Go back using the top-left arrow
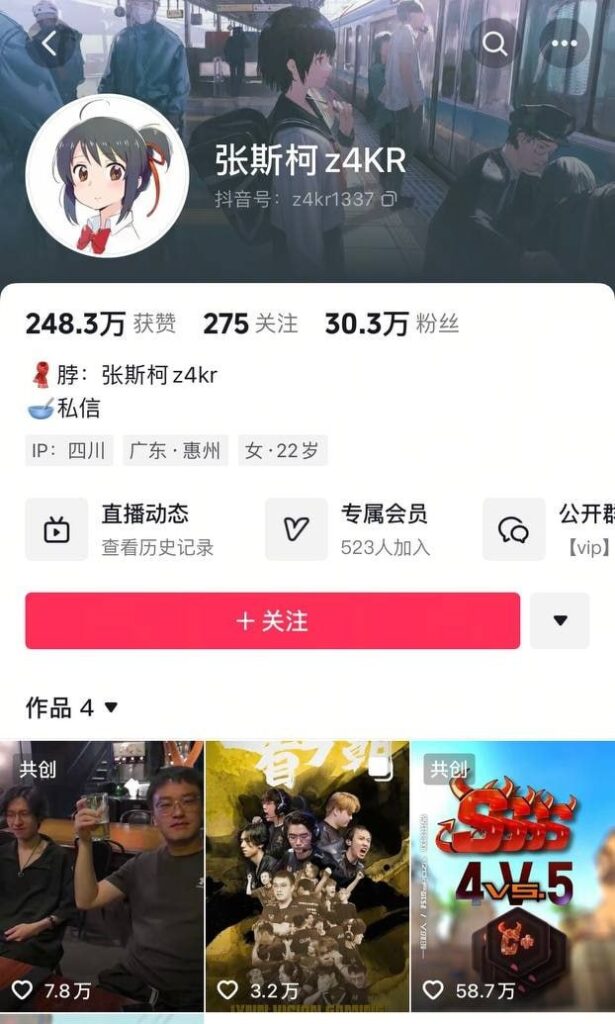Screen dimensions: 615x1024 (x=50, y=43)
